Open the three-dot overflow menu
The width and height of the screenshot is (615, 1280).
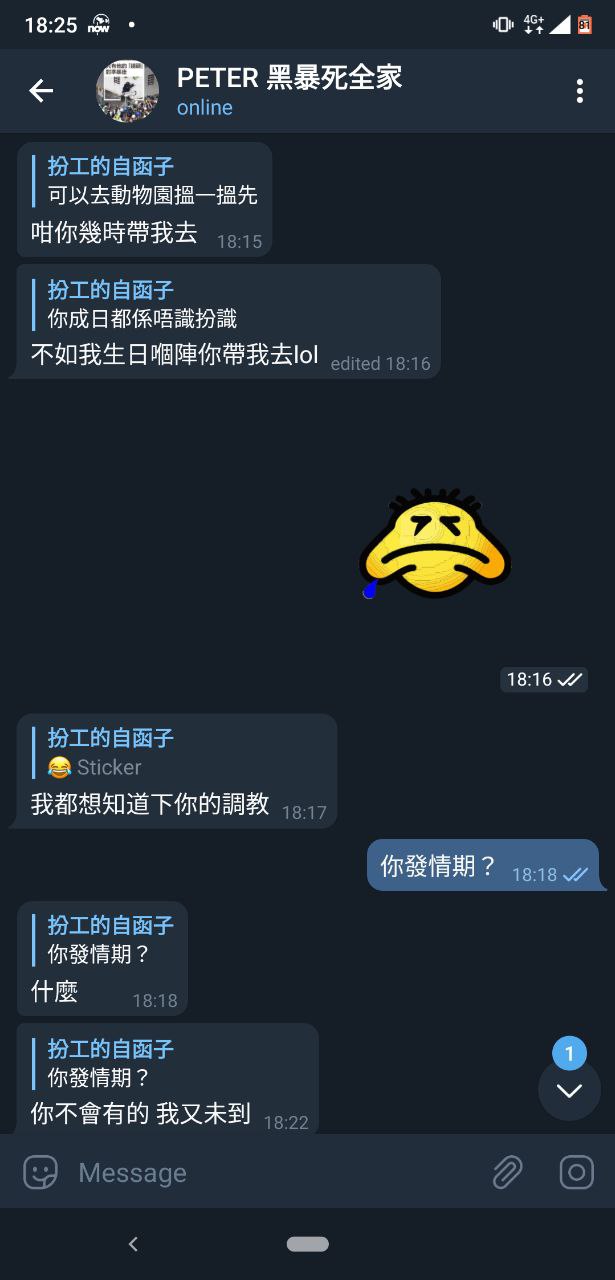click(579, 91)
